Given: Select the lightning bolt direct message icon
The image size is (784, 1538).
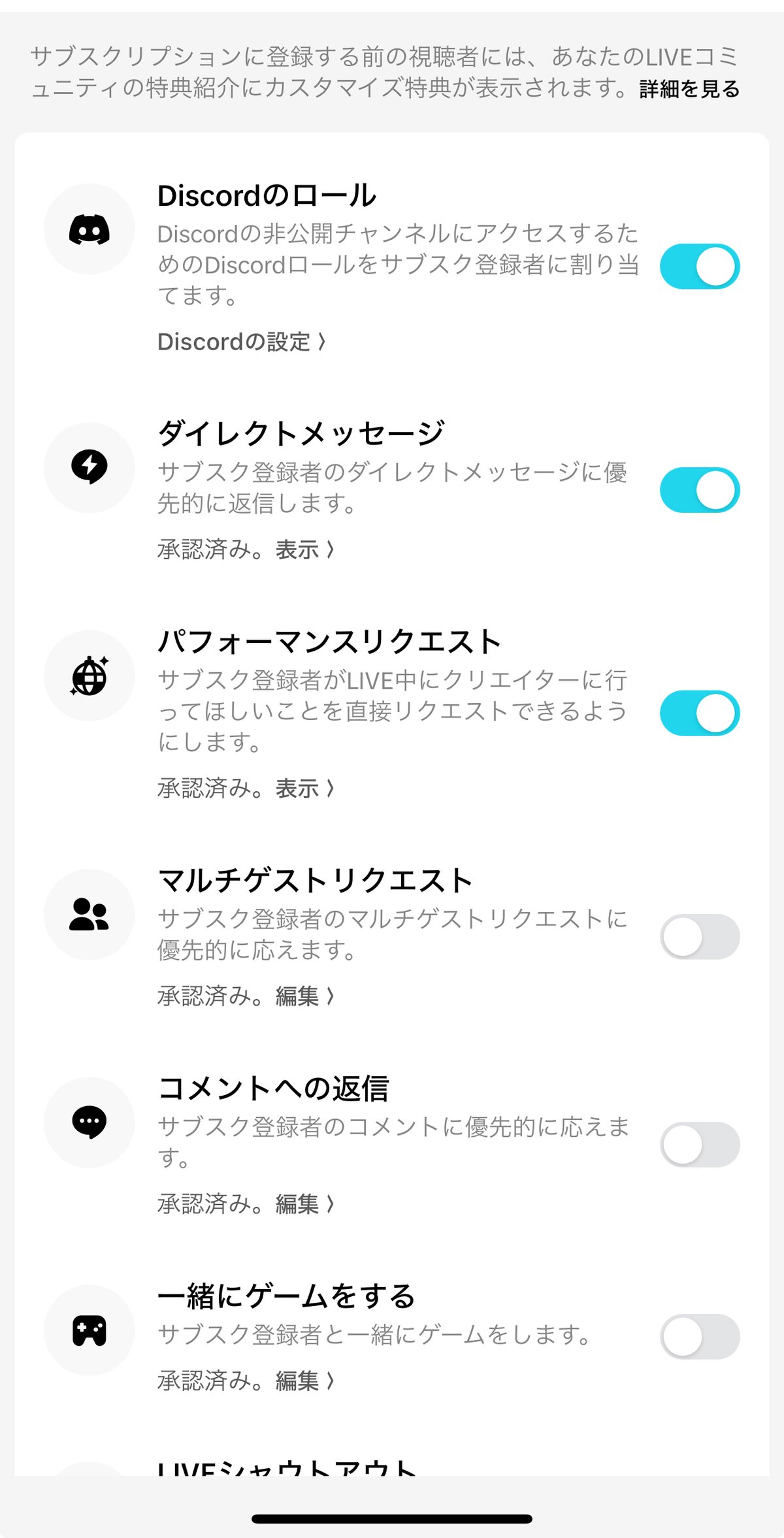Looking at the screenshot, I should [x=90, y=466].
